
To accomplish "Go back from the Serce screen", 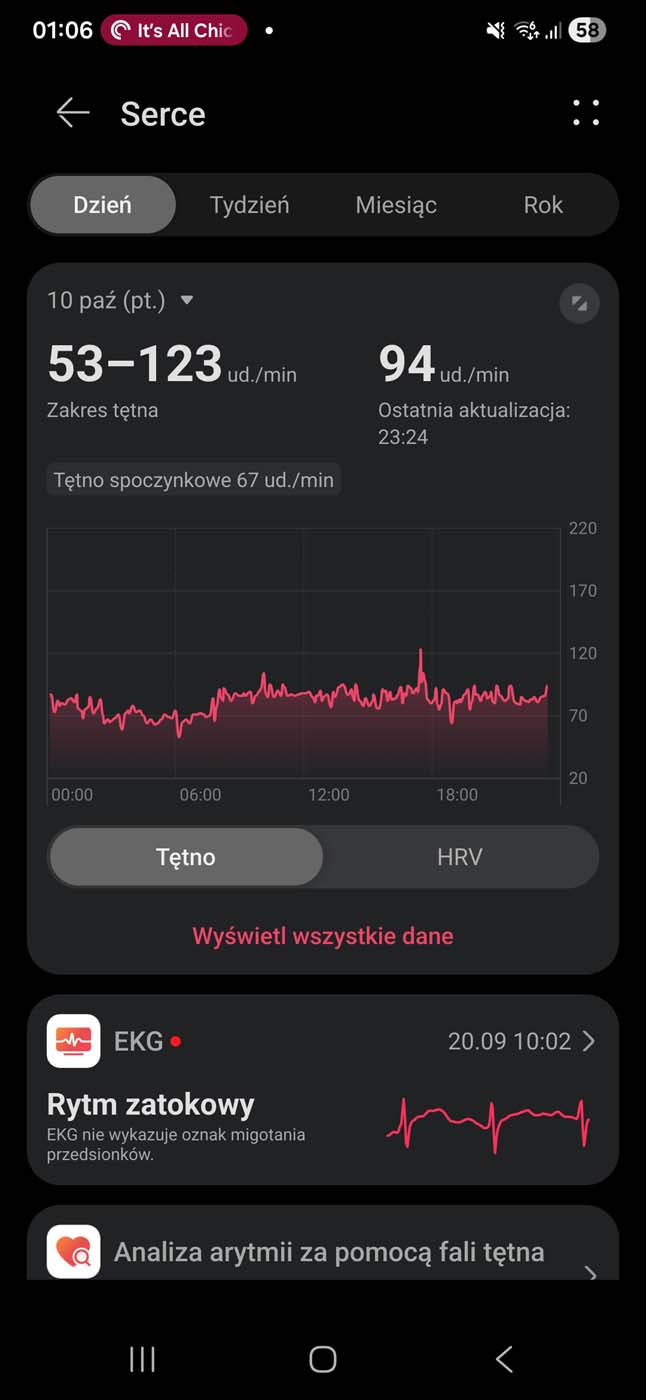I will coord(73,113).
